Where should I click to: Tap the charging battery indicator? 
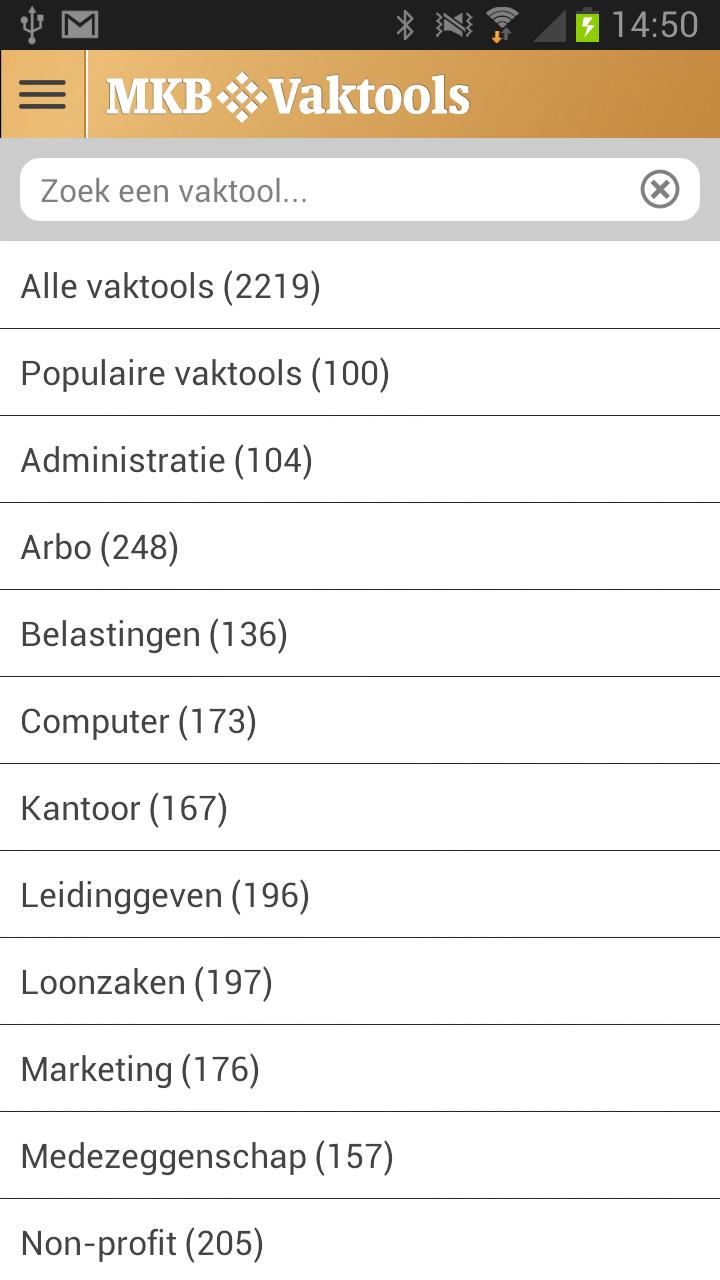tap(587, 22)
